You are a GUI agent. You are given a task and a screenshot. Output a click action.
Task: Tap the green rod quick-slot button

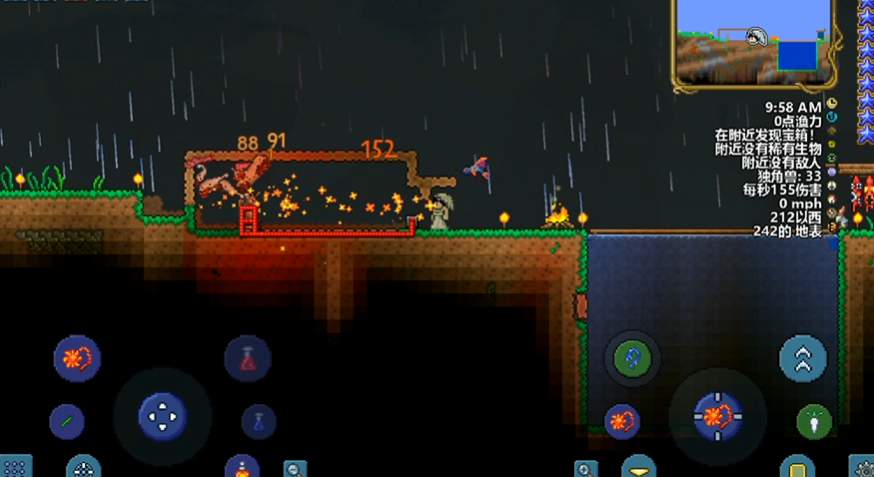pyautogui.click(x=67, y=421)
